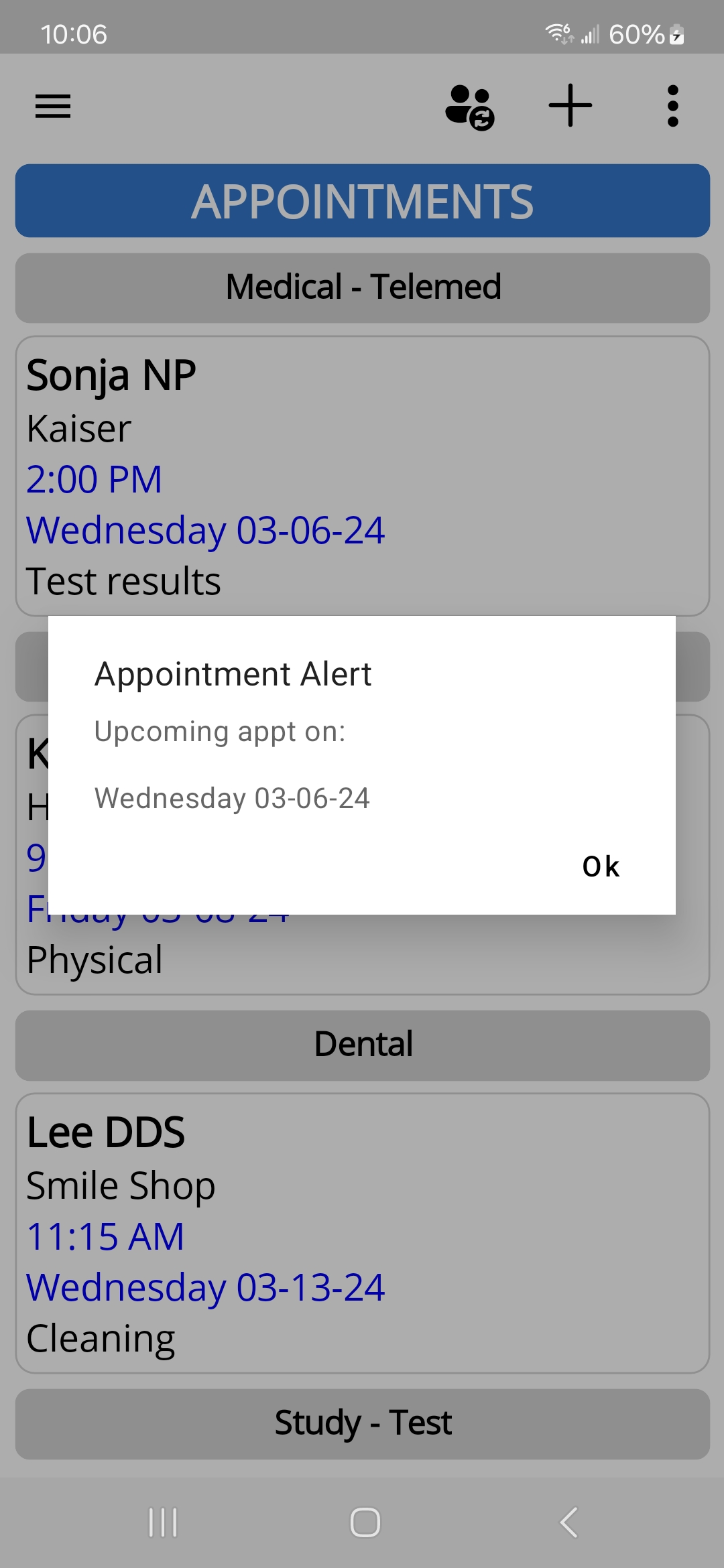724x1568 pixels.
Task: Open the three-dot overflow menu
Action: coord(673,106)
